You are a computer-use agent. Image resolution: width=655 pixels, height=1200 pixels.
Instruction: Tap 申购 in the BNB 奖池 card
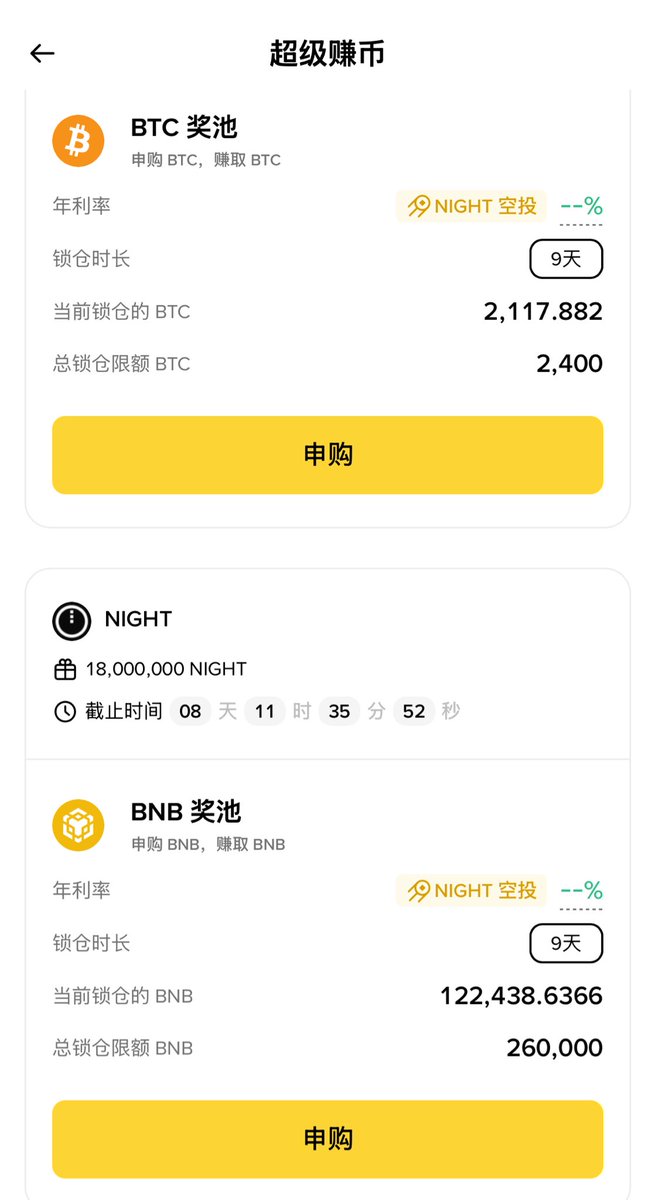point(327,1139)
